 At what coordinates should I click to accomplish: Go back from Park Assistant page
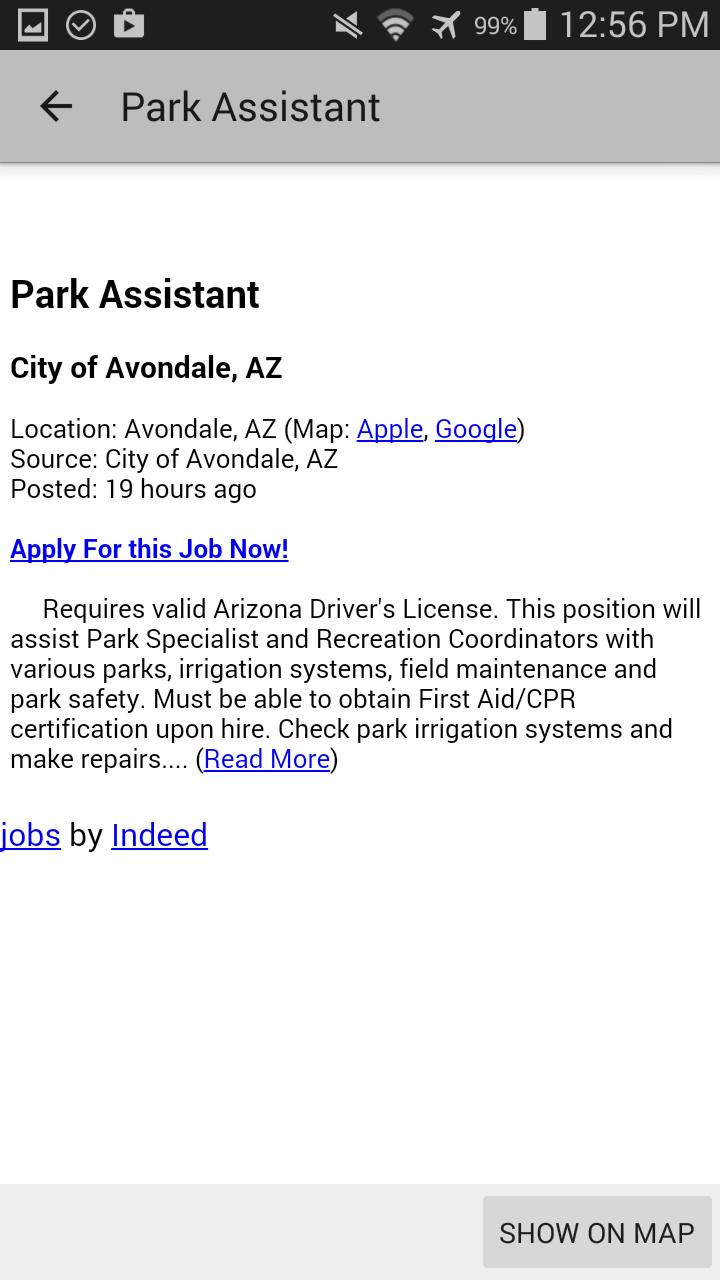56,107
